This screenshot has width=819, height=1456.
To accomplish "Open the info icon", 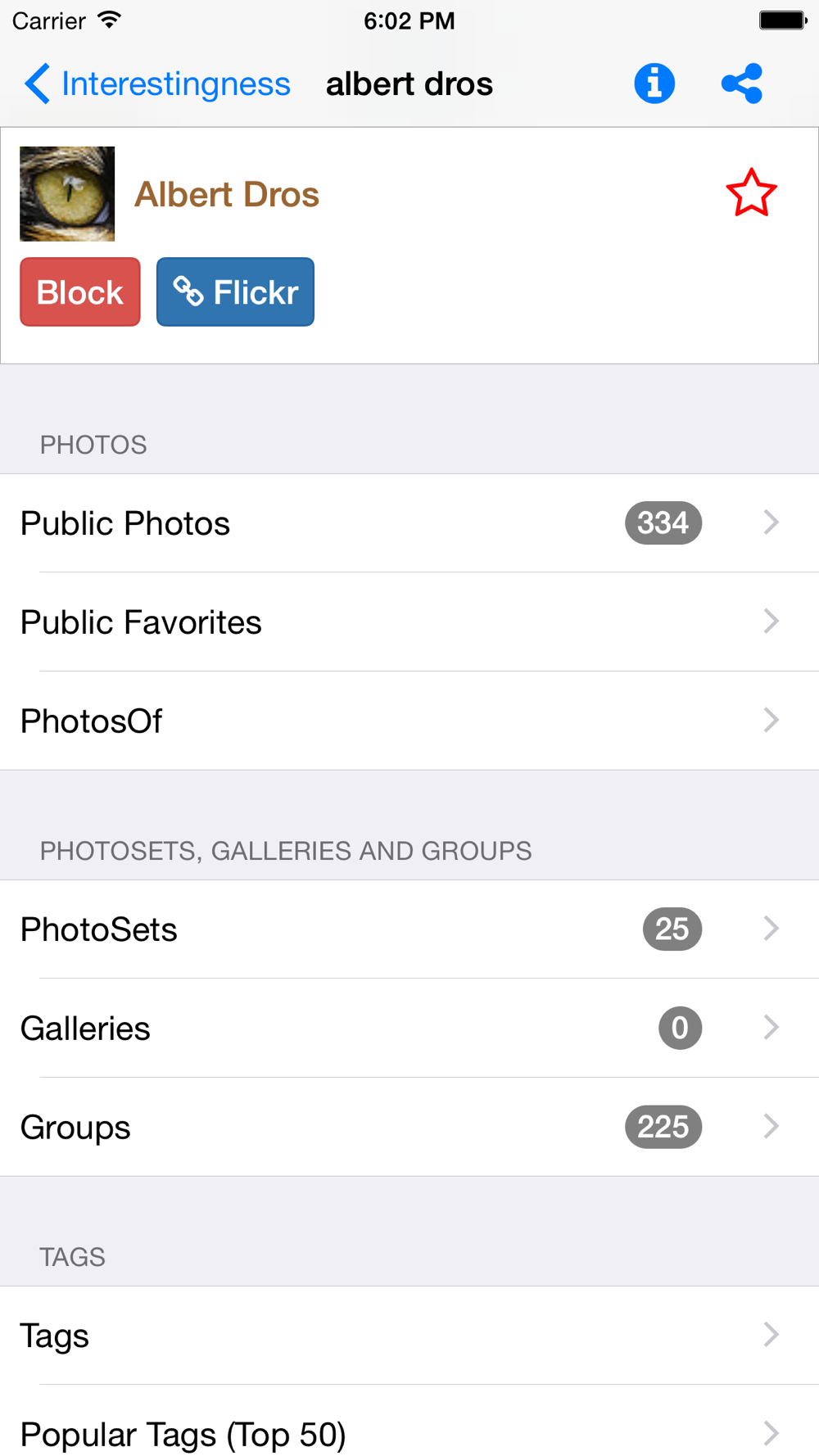I will click(x=654, y=84).
